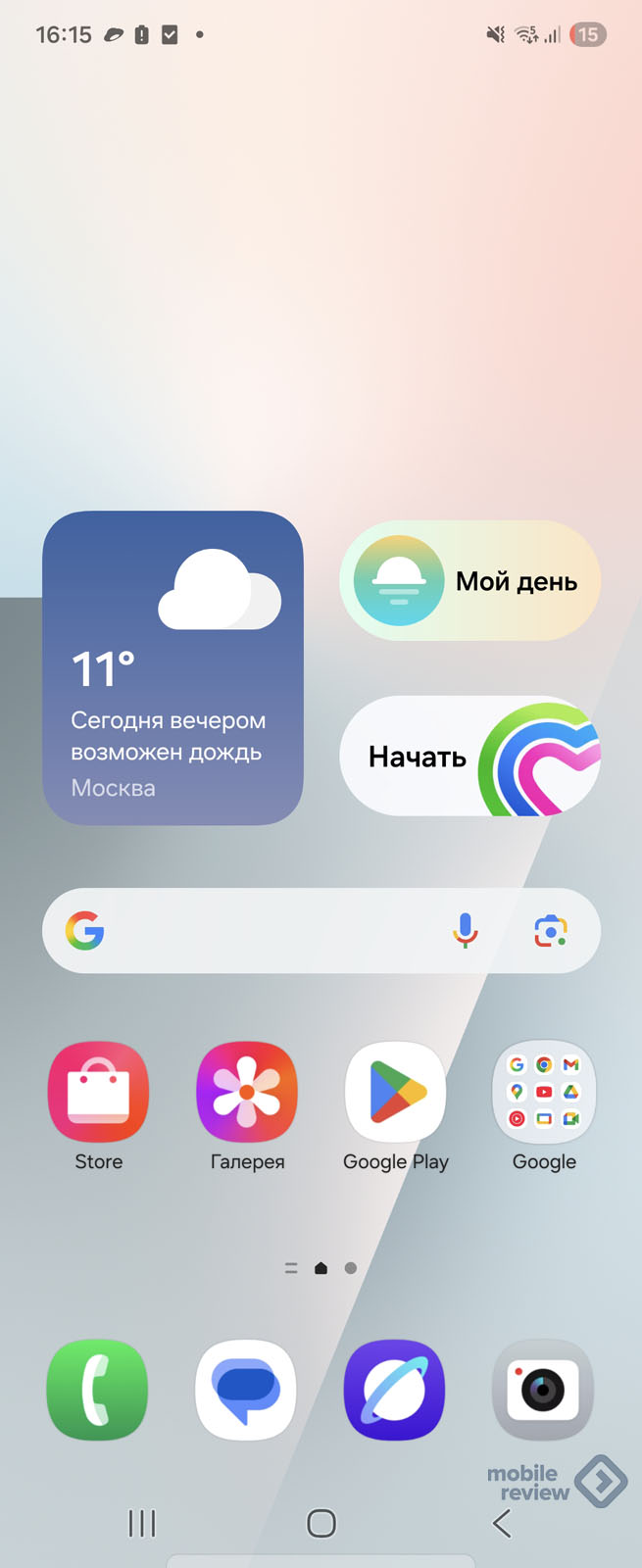642x1568 pixels.
Task: Open the weather widget for Москва
Action: point(173,667)
